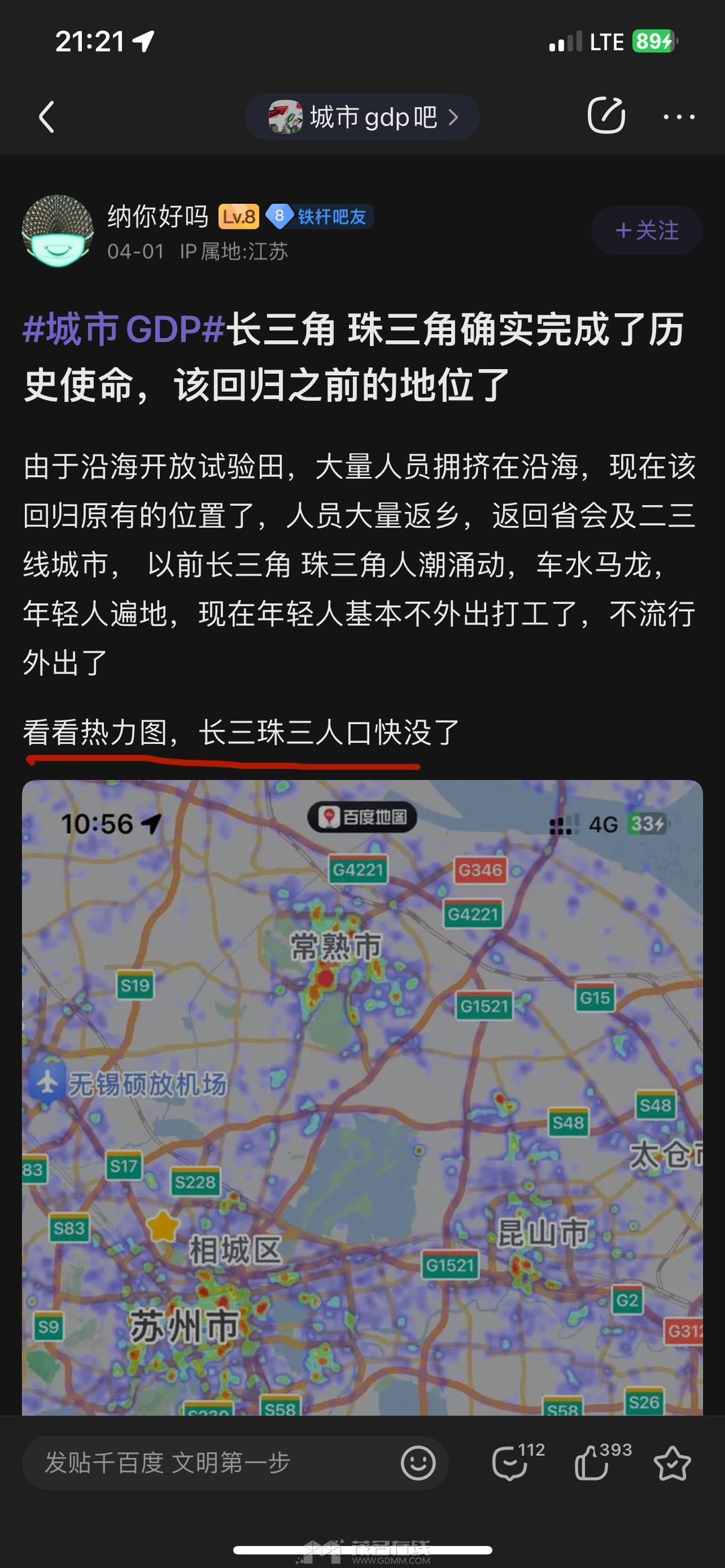Share this post

click(606, 115)
